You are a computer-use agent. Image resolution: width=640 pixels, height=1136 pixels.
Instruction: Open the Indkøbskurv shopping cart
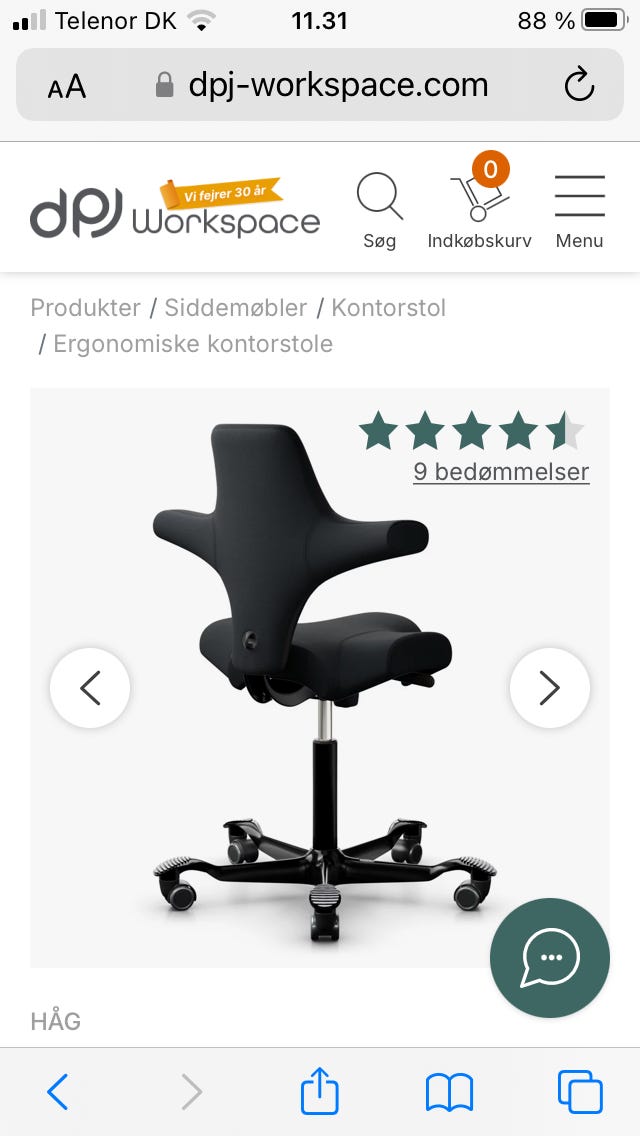(x=479, y=210)
